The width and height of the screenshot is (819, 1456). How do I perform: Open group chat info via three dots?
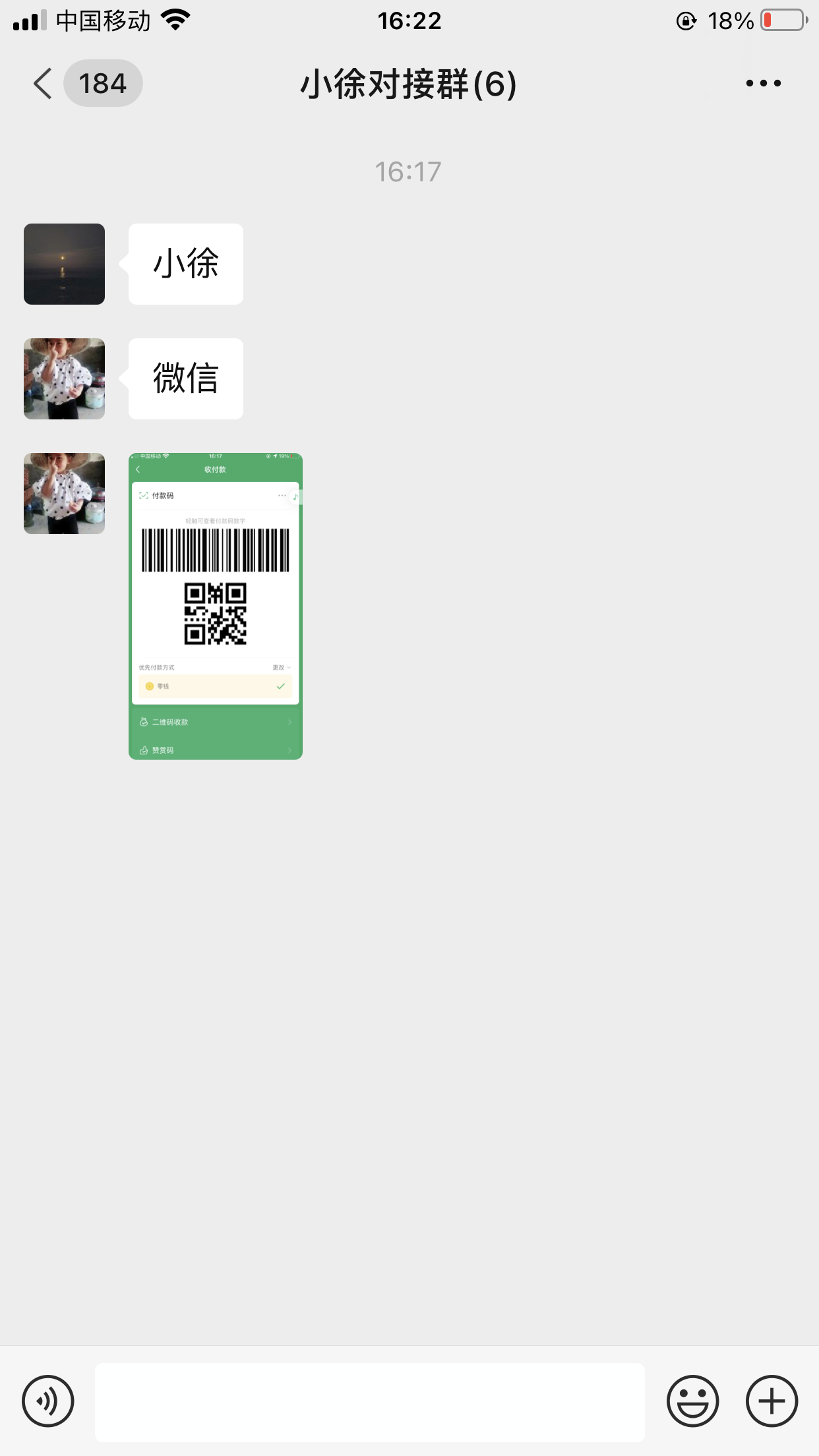(x=763, y=84)
